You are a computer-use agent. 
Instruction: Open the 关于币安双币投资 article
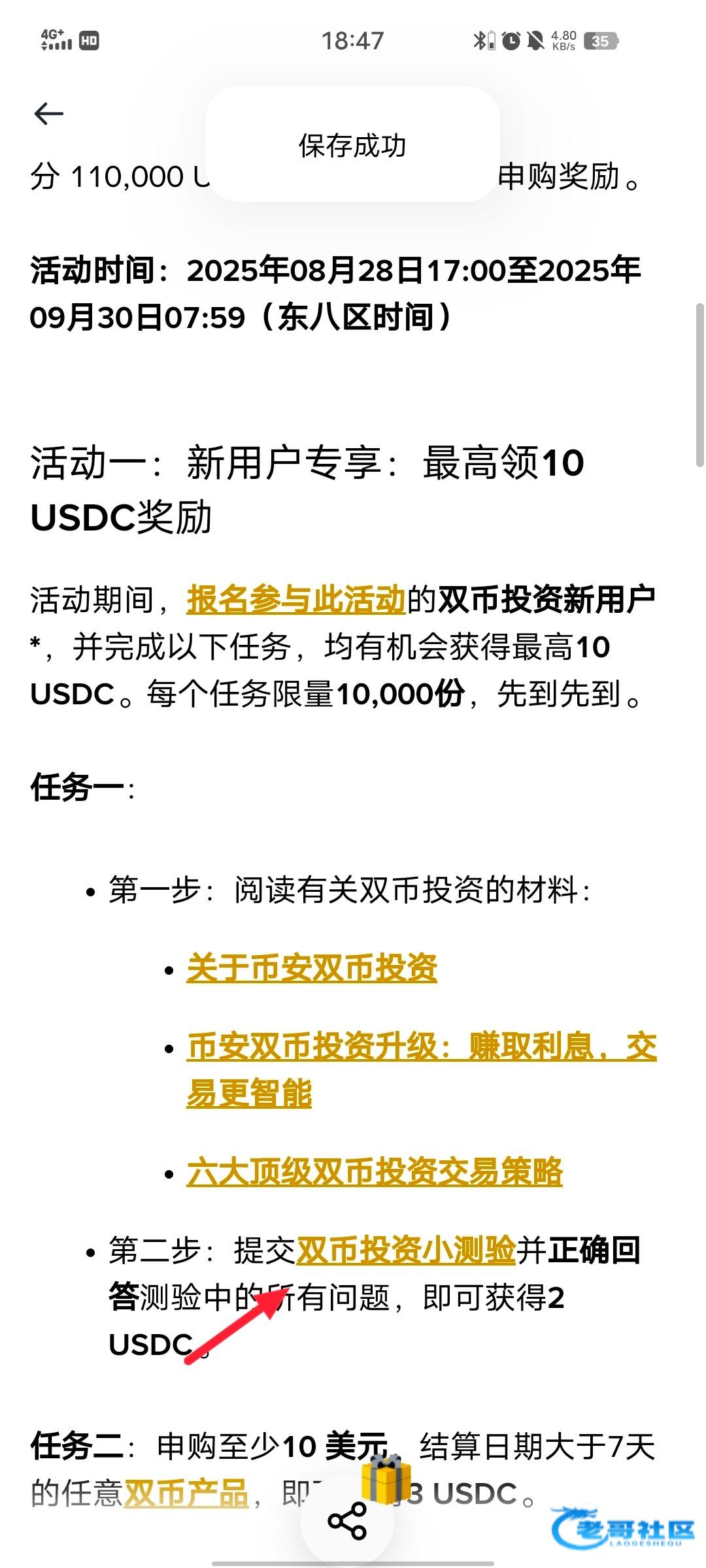(312, 968)
